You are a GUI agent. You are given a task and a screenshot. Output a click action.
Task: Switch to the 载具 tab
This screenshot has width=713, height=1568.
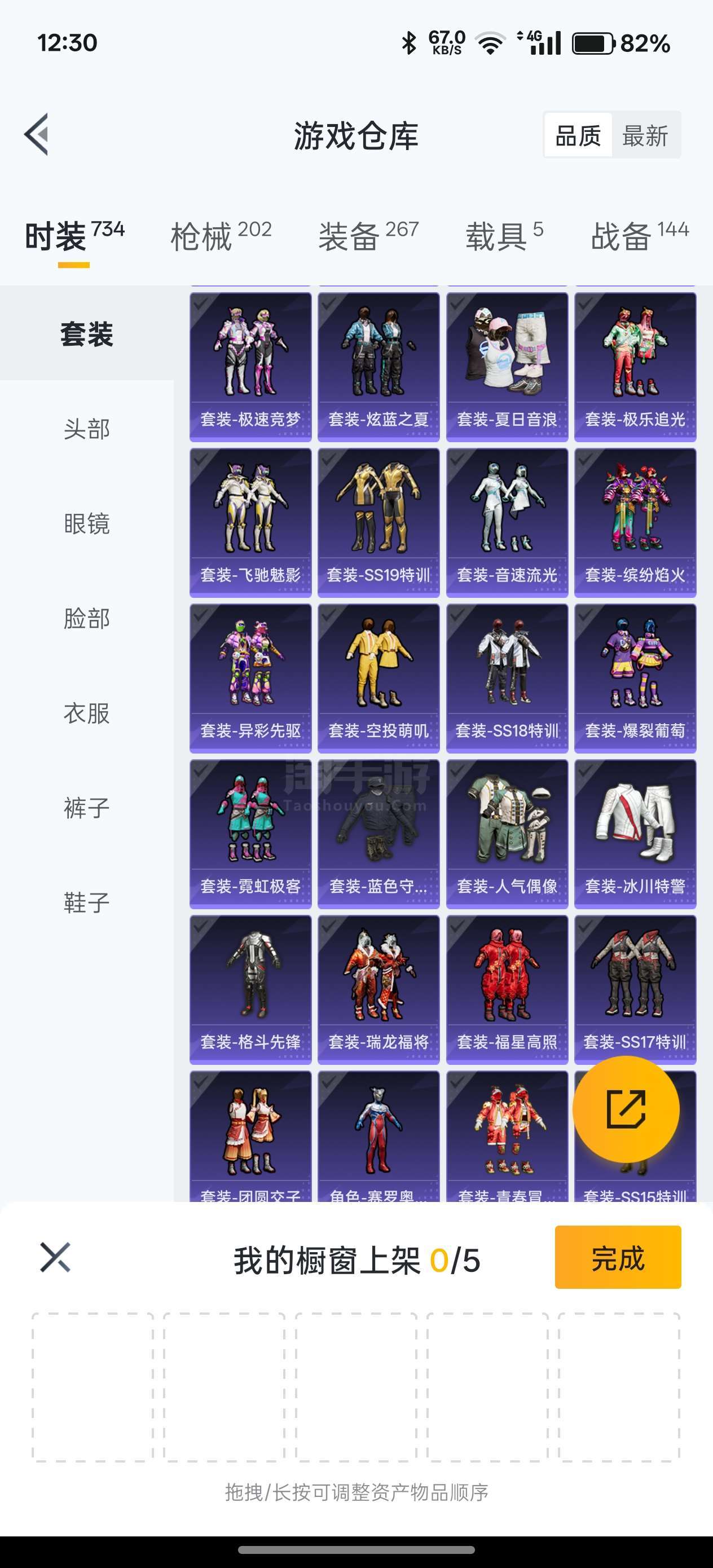(504, 236)
